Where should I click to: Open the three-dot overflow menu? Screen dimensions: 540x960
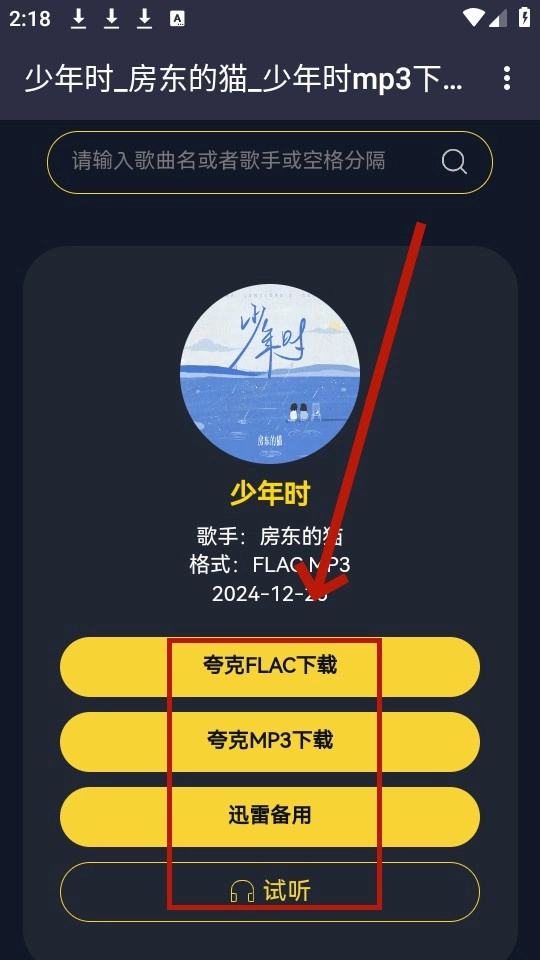(x=506, y=78)
